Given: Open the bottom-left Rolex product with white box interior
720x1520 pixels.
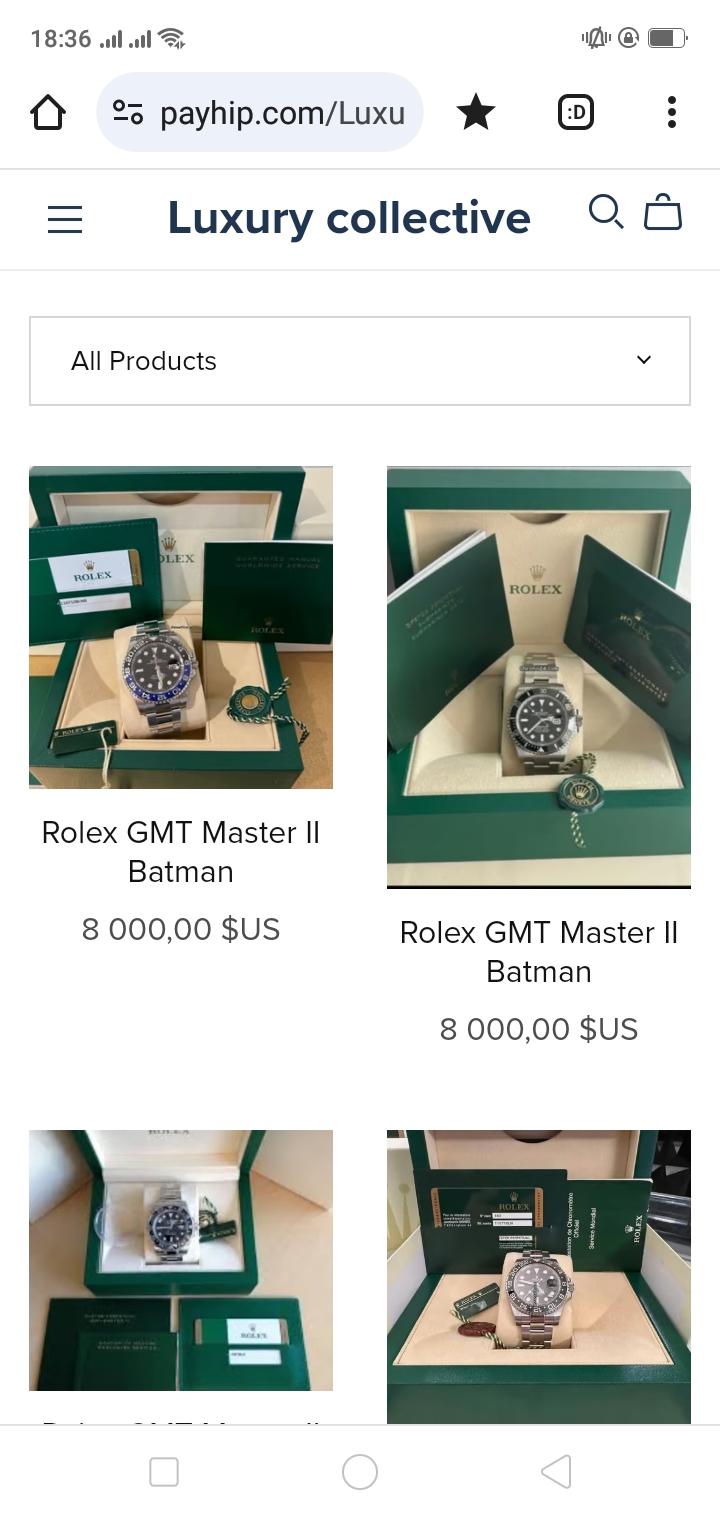Looking at the screenshot, I should 181,1260.
